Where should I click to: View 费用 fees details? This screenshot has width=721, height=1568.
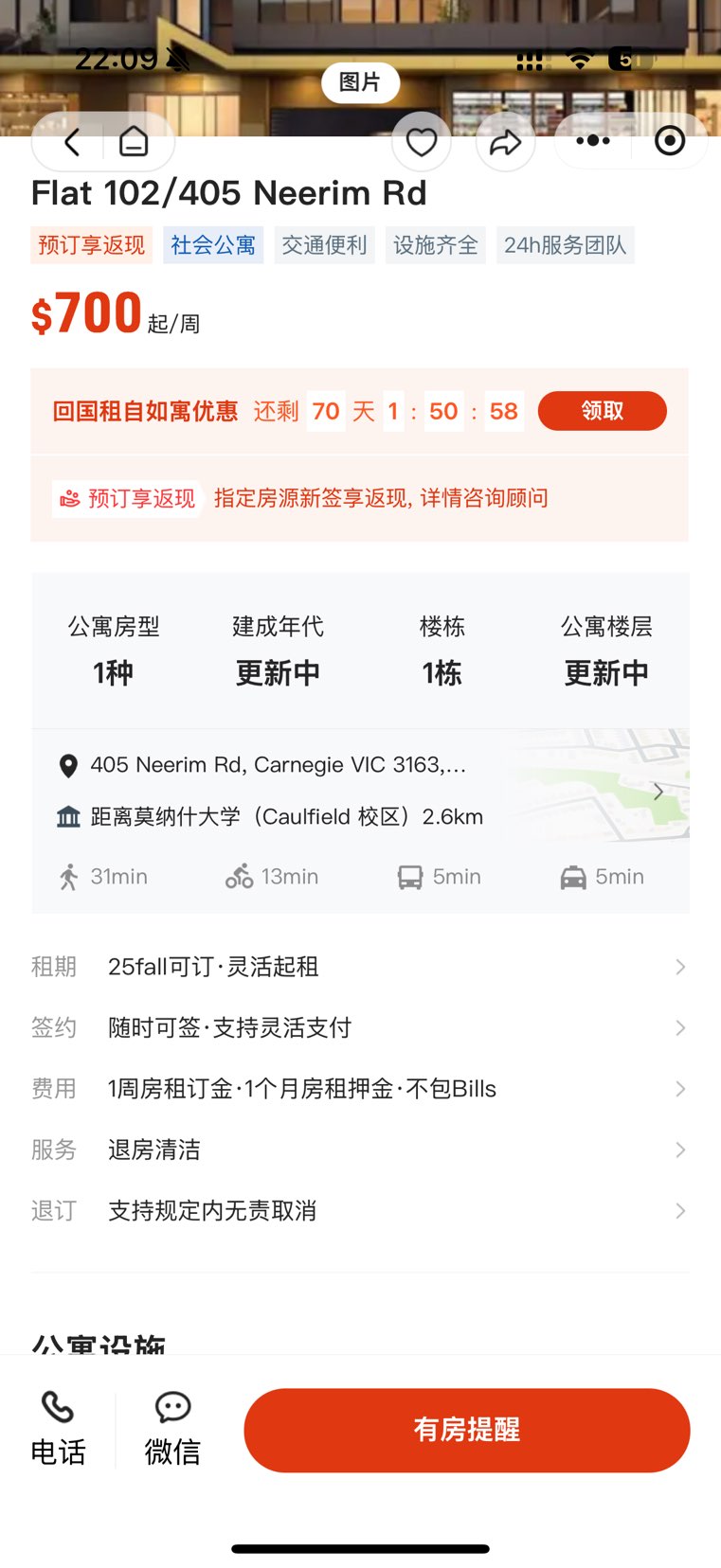(x=360, y=1089)
